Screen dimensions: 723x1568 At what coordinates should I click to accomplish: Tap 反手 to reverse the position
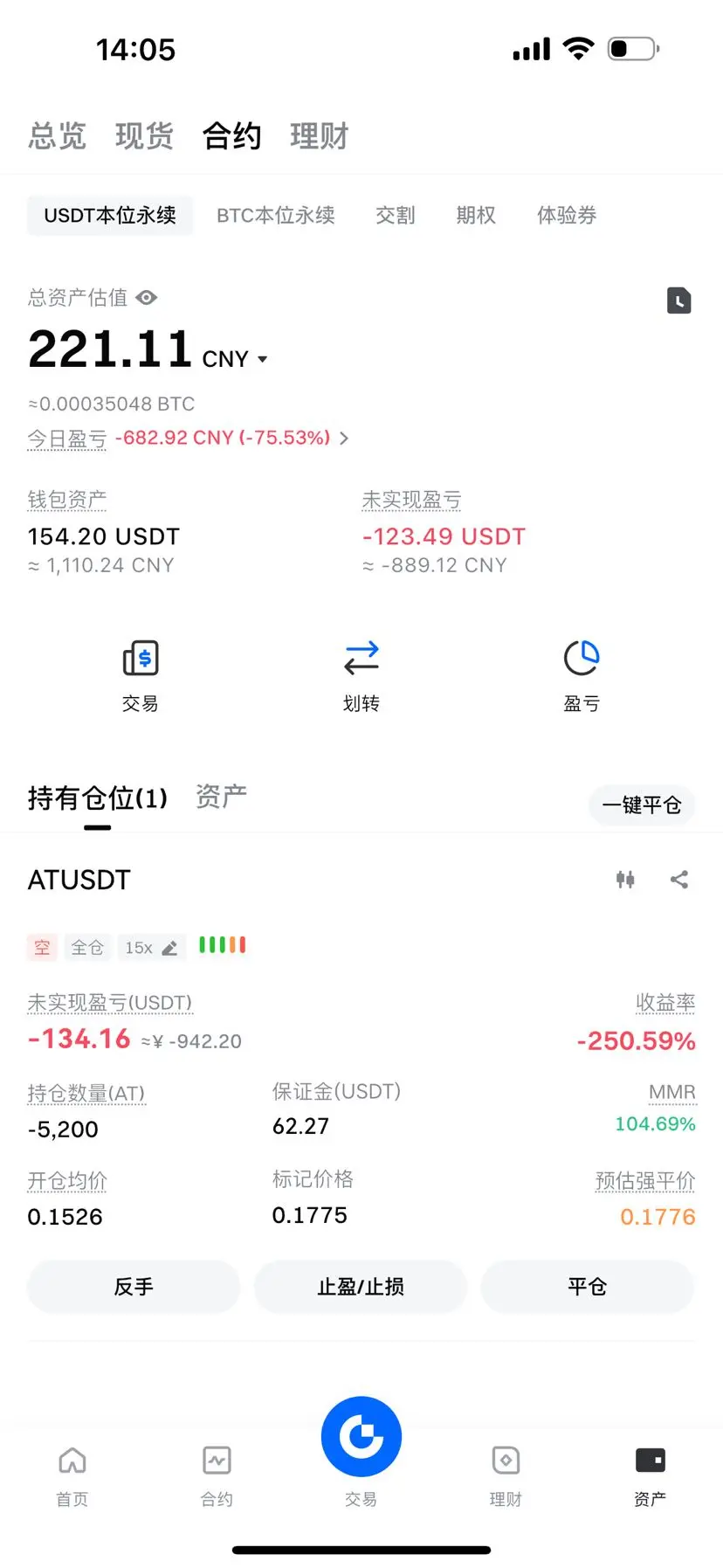click(134, 1287)
